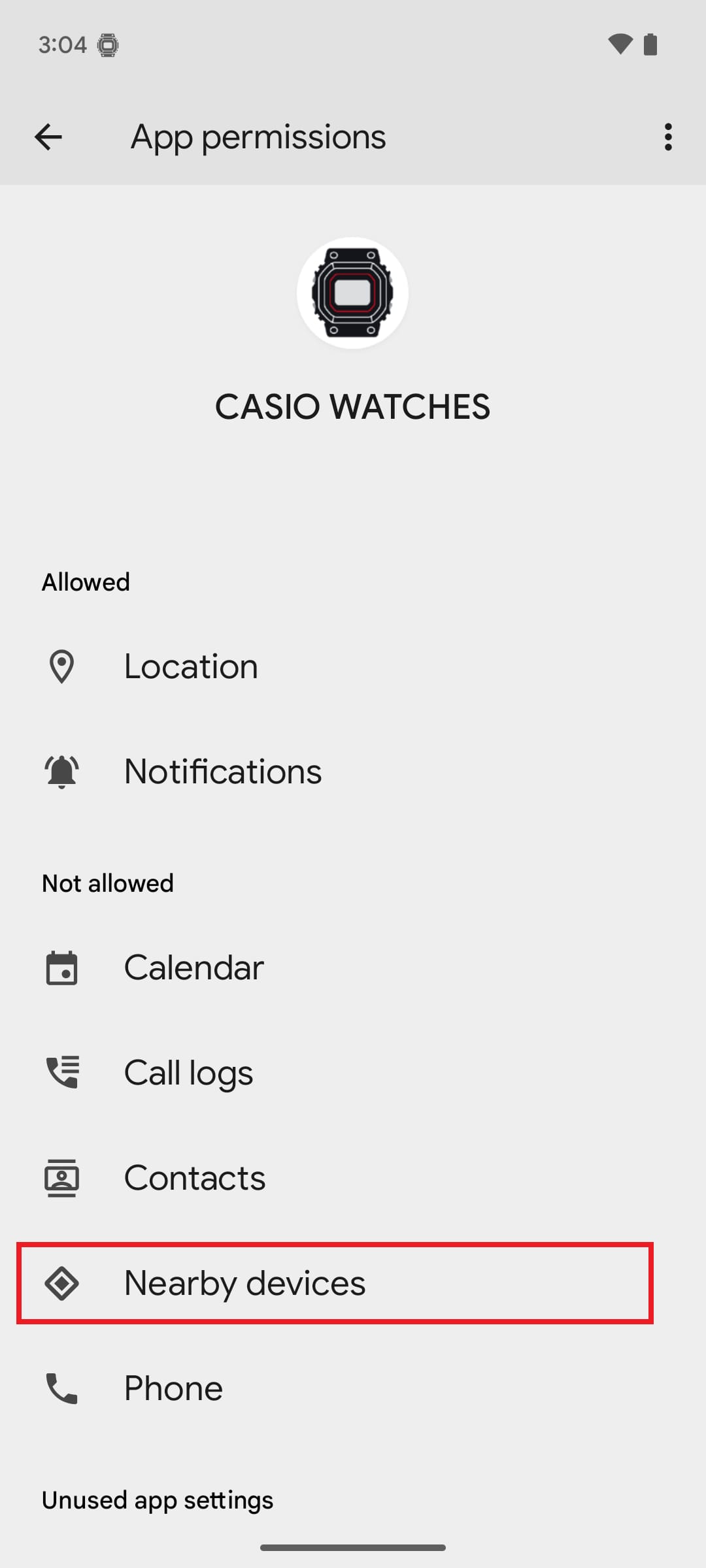Select the Calendar permission
Viewport: 706px width, 1568px height.
tap(353, 968)
